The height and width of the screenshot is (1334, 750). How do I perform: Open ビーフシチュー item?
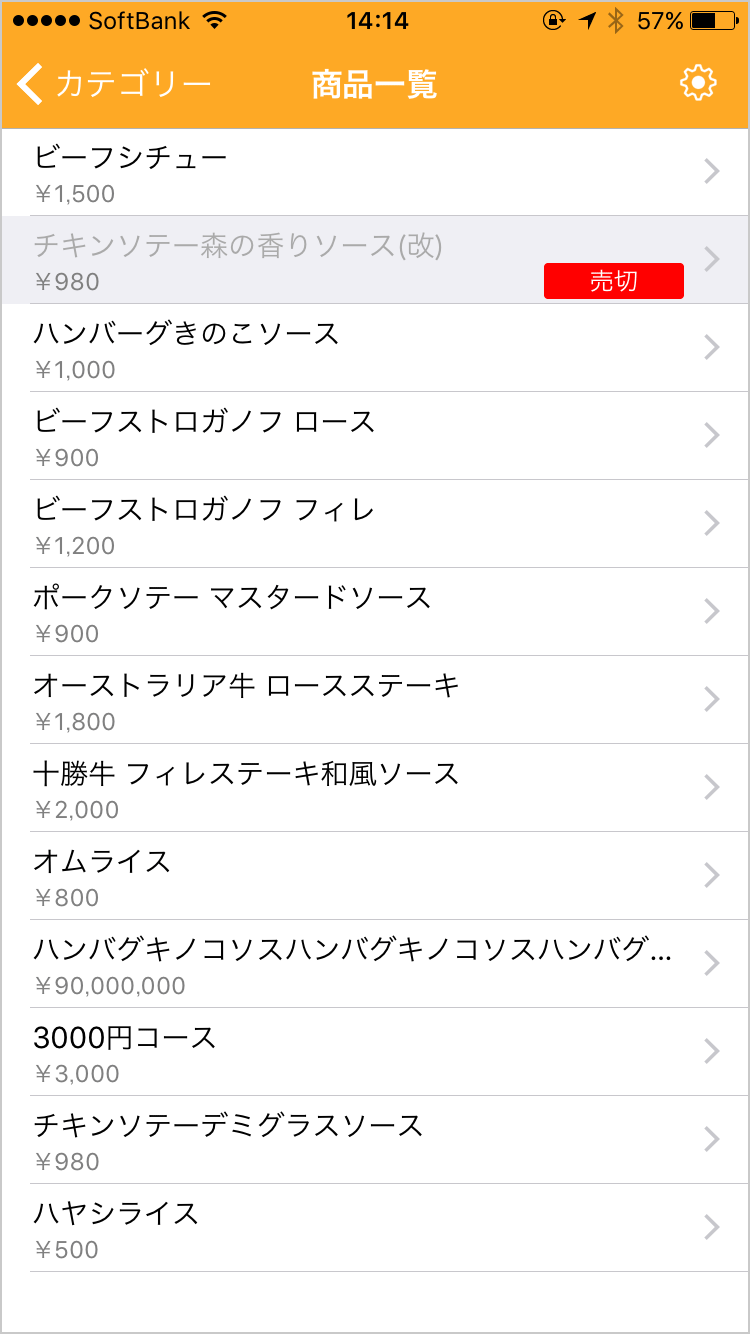375,172
